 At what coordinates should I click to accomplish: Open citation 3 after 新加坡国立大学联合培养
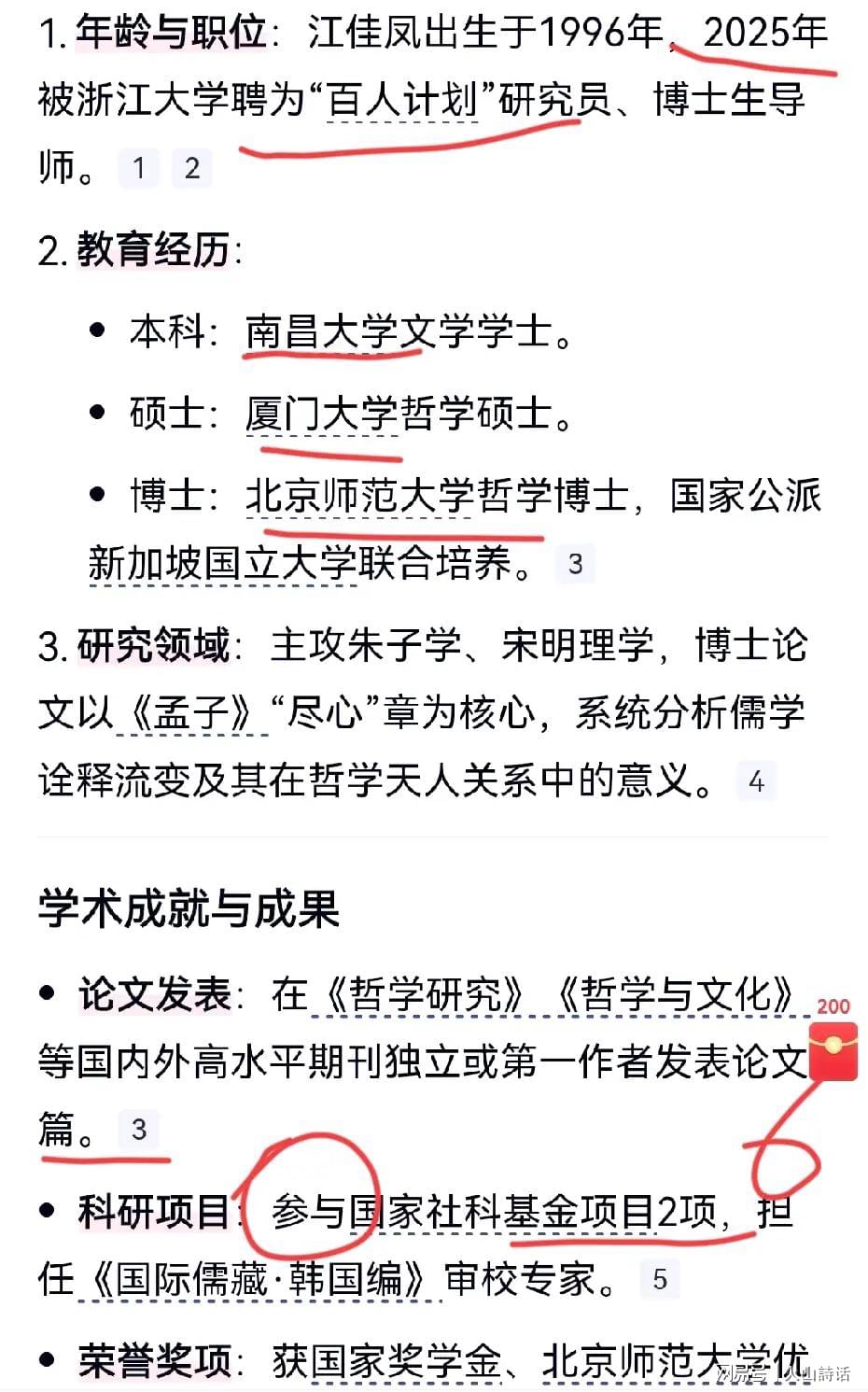point(575,564)
